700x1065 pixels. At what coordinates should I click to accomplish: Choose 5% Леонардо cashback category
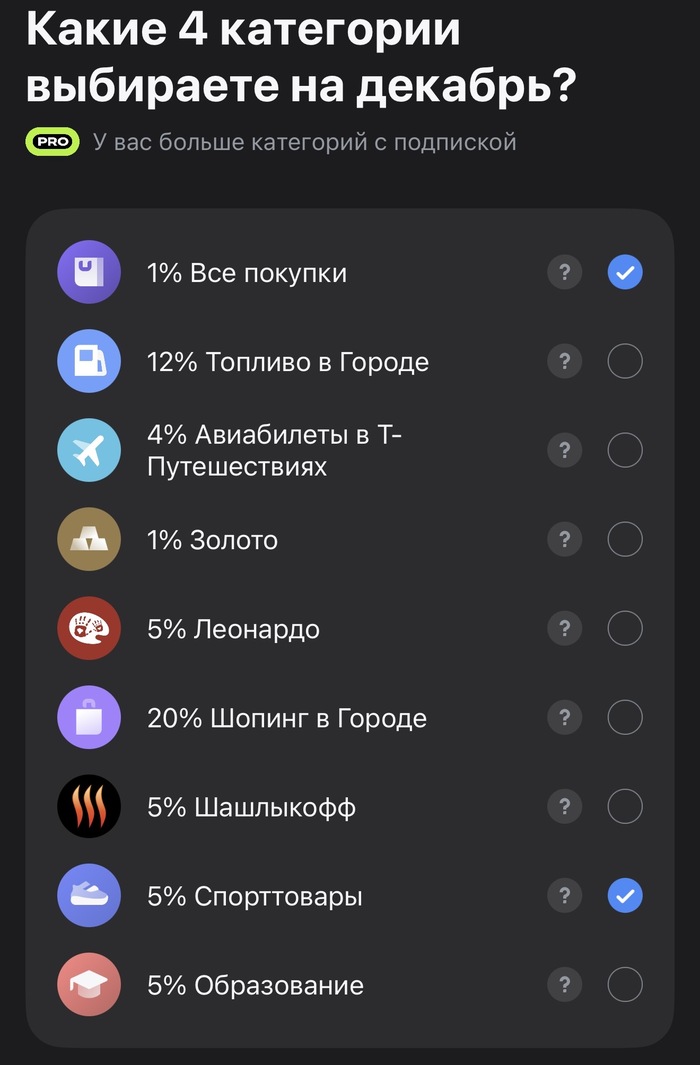pos(625,629)
